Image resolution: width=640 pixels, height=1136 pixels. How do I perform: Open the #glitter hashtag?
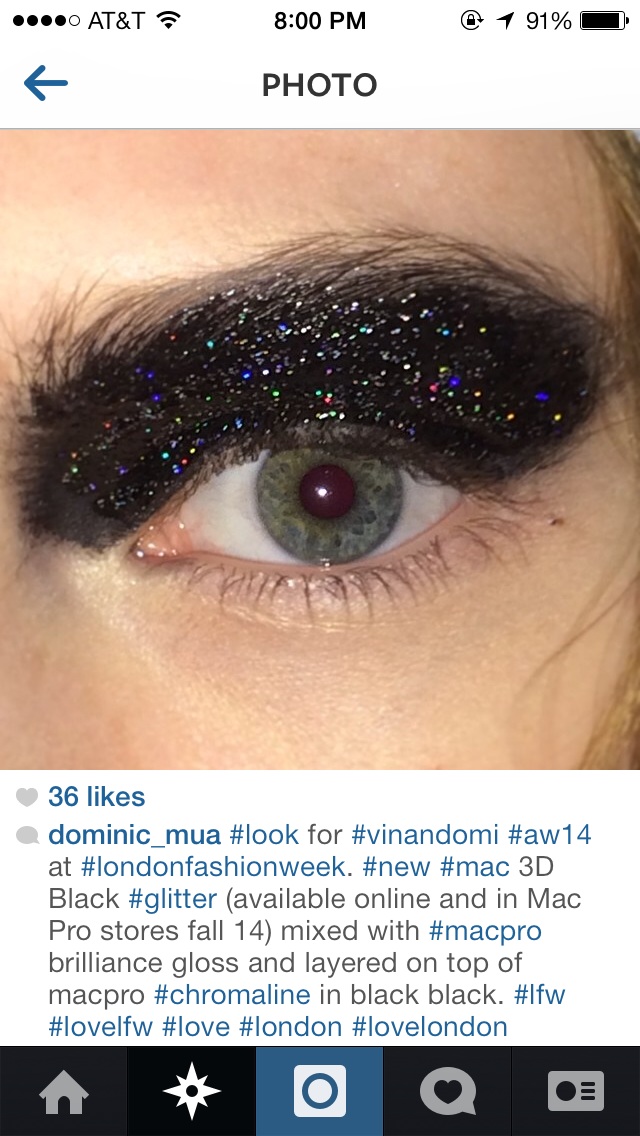point(172,899)
